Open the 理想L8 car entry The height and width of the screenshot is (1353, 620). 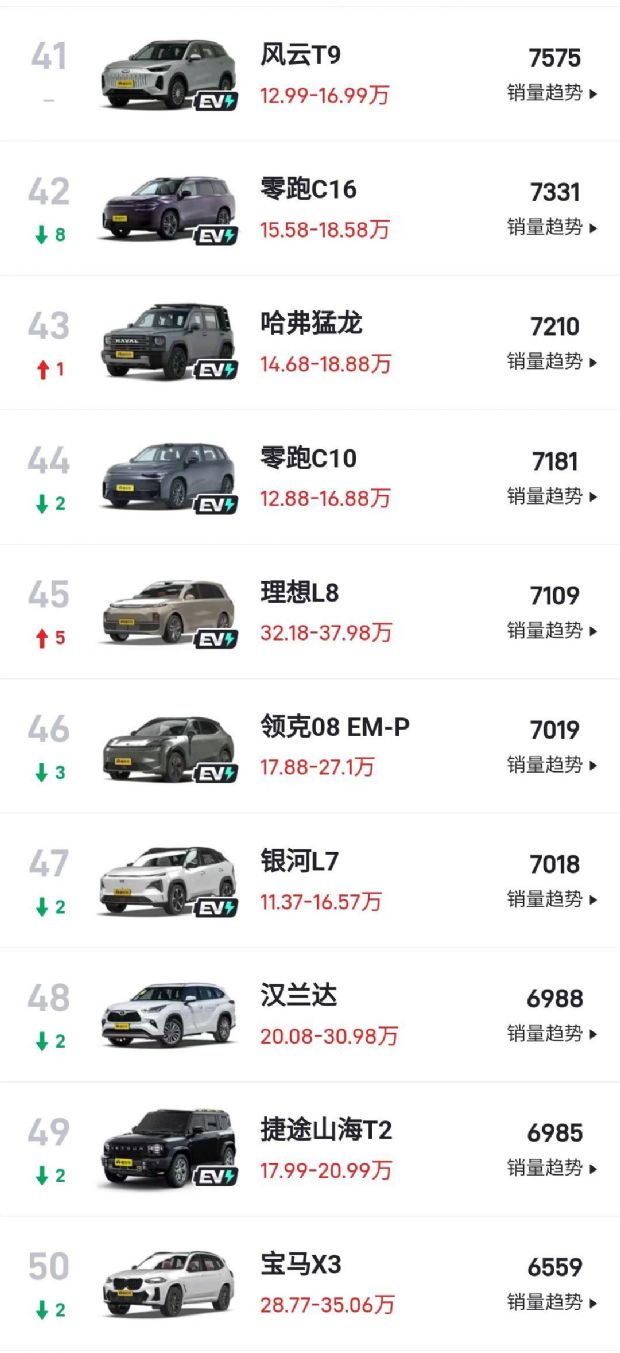pos(299,593)
